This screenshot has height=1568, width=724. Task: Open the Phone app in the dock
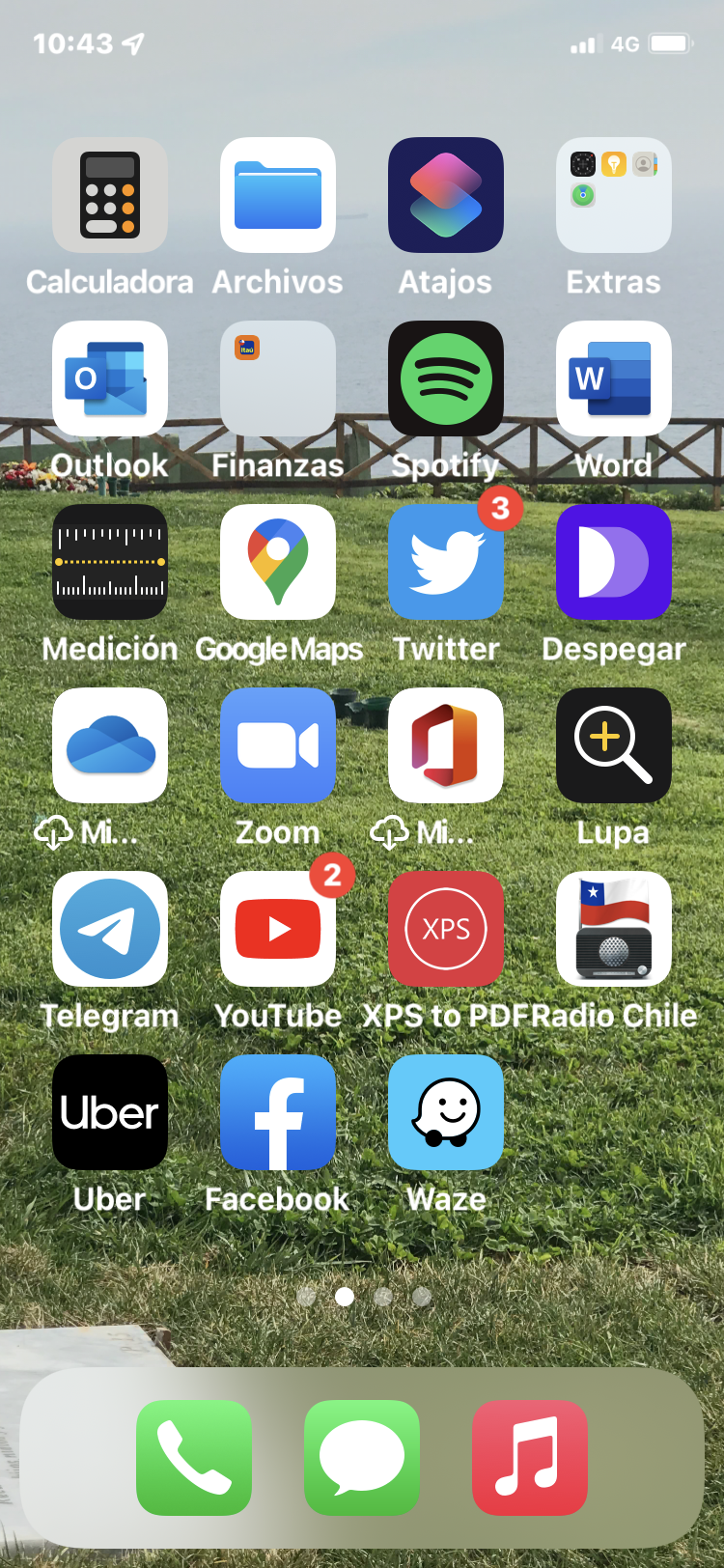pos(194,1457)
